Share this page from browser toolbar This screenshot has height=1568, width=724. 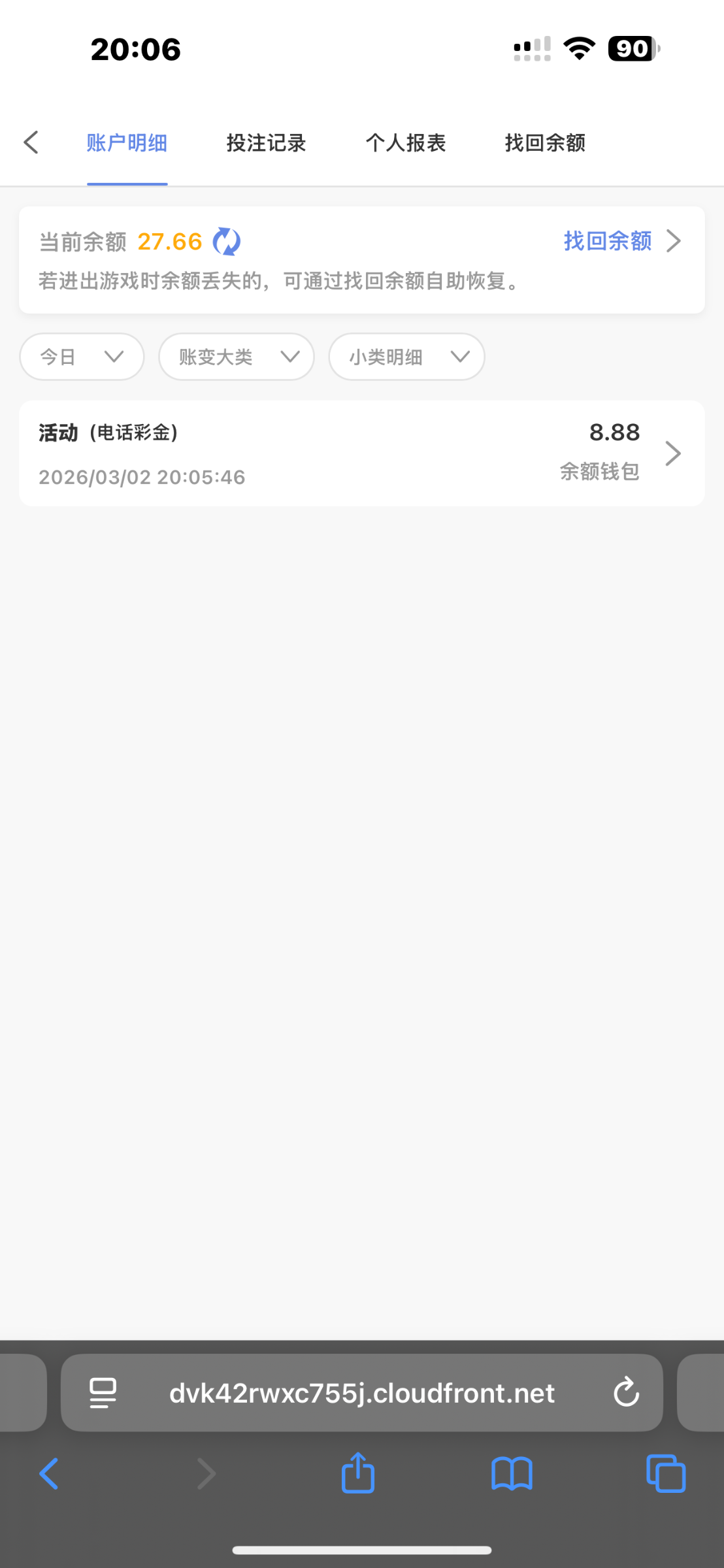(x=358, y=1473)
